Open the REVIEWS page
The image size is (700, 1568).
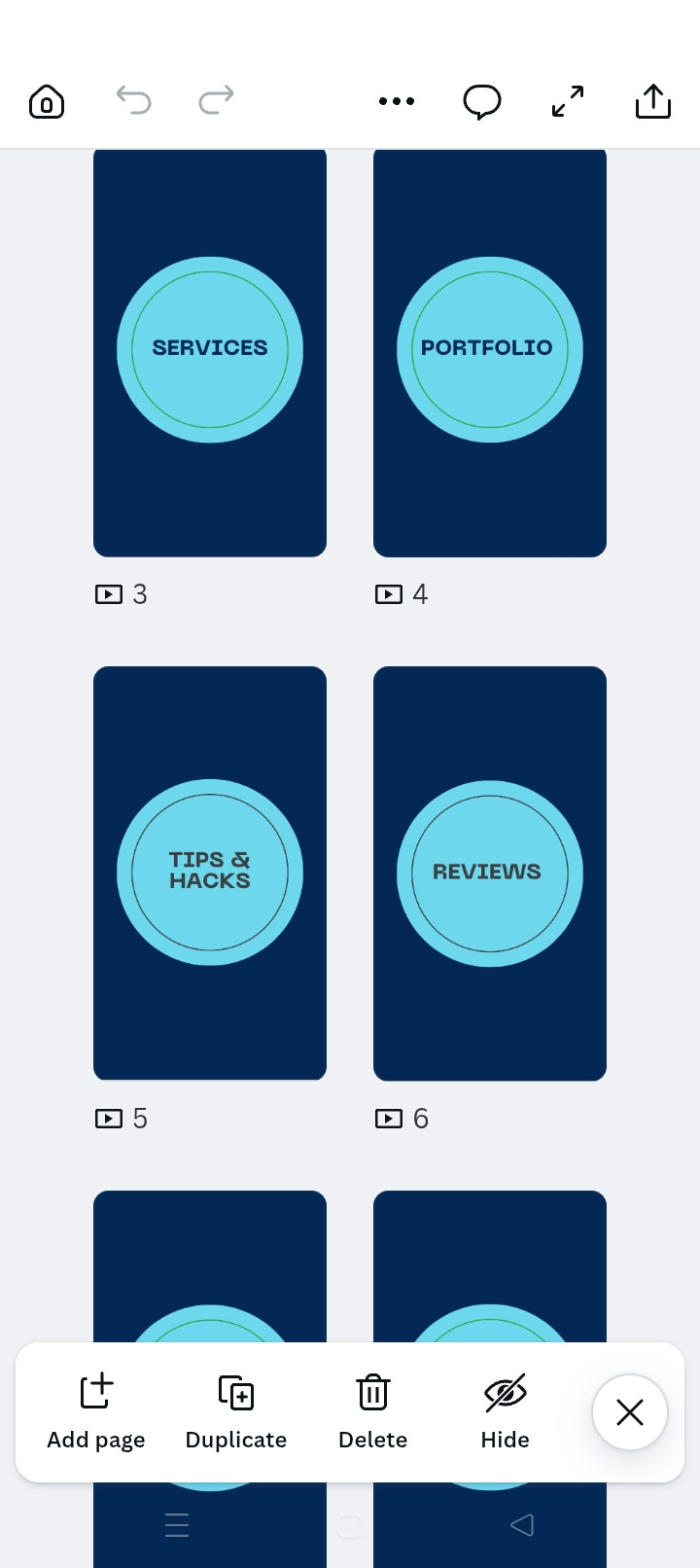(x=490, y=873)
